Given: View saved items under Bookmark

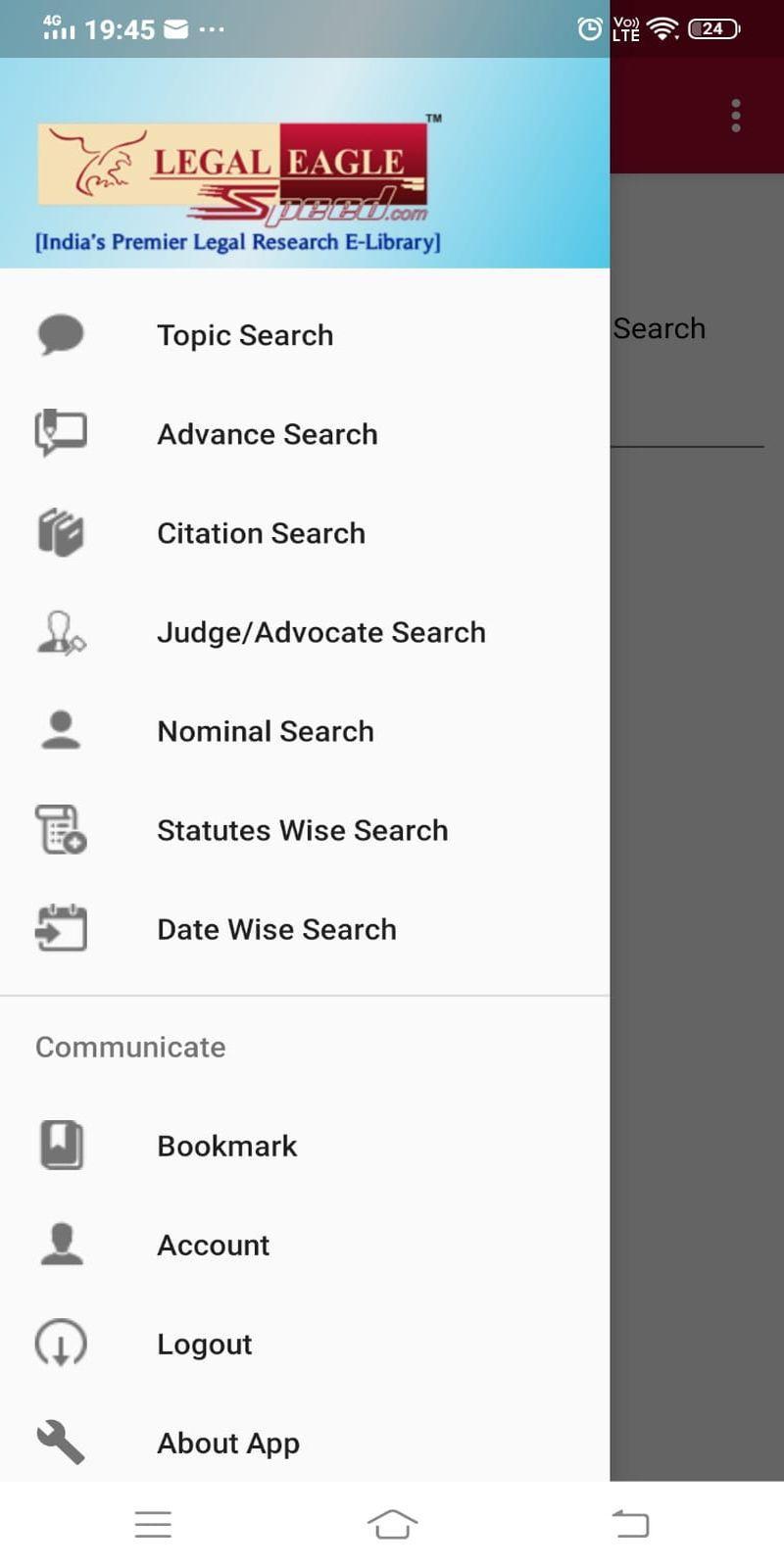Looking at the screenshot, I should [x=226, y=1146].
